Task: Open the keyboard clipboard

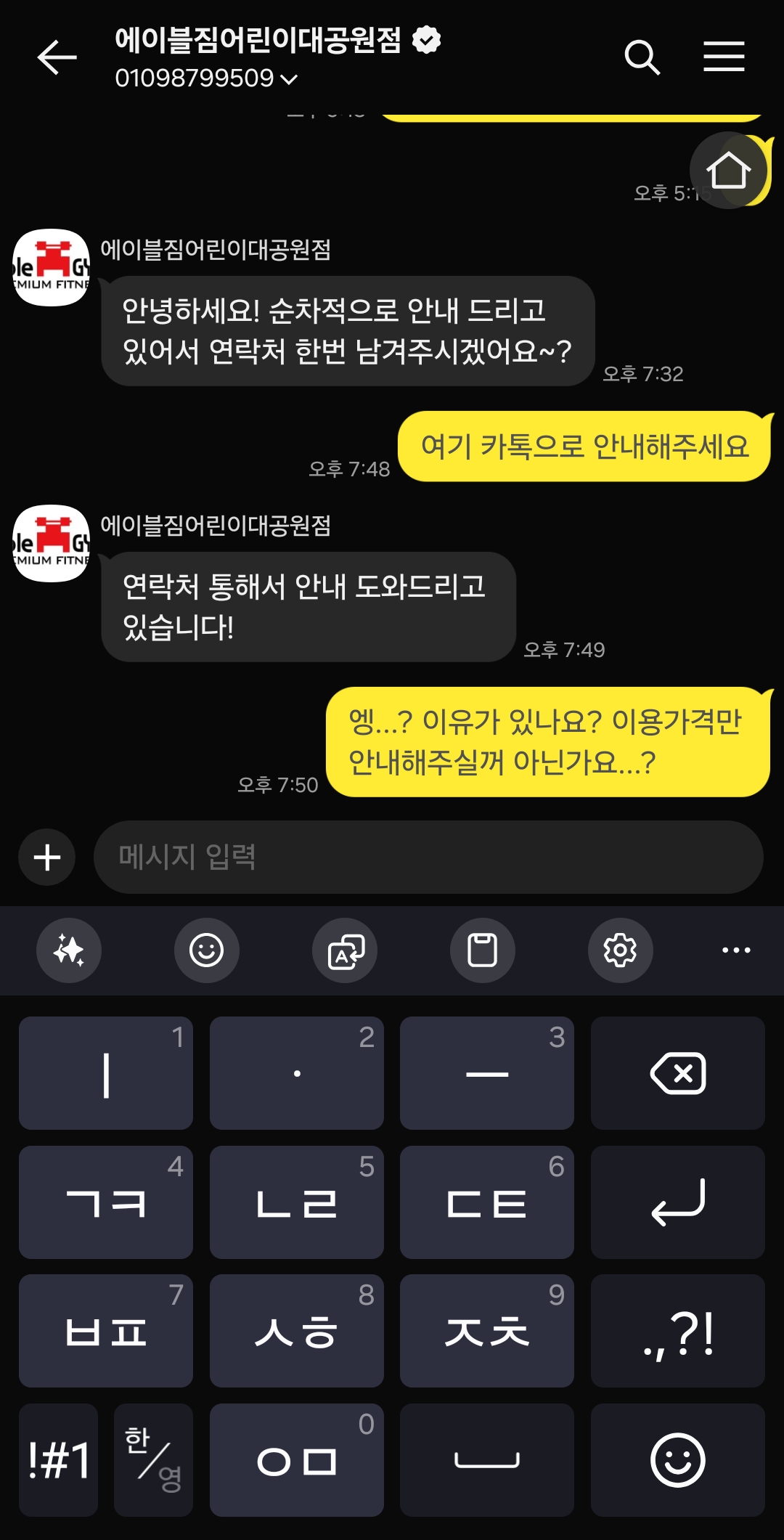Action: pos(483,950)
